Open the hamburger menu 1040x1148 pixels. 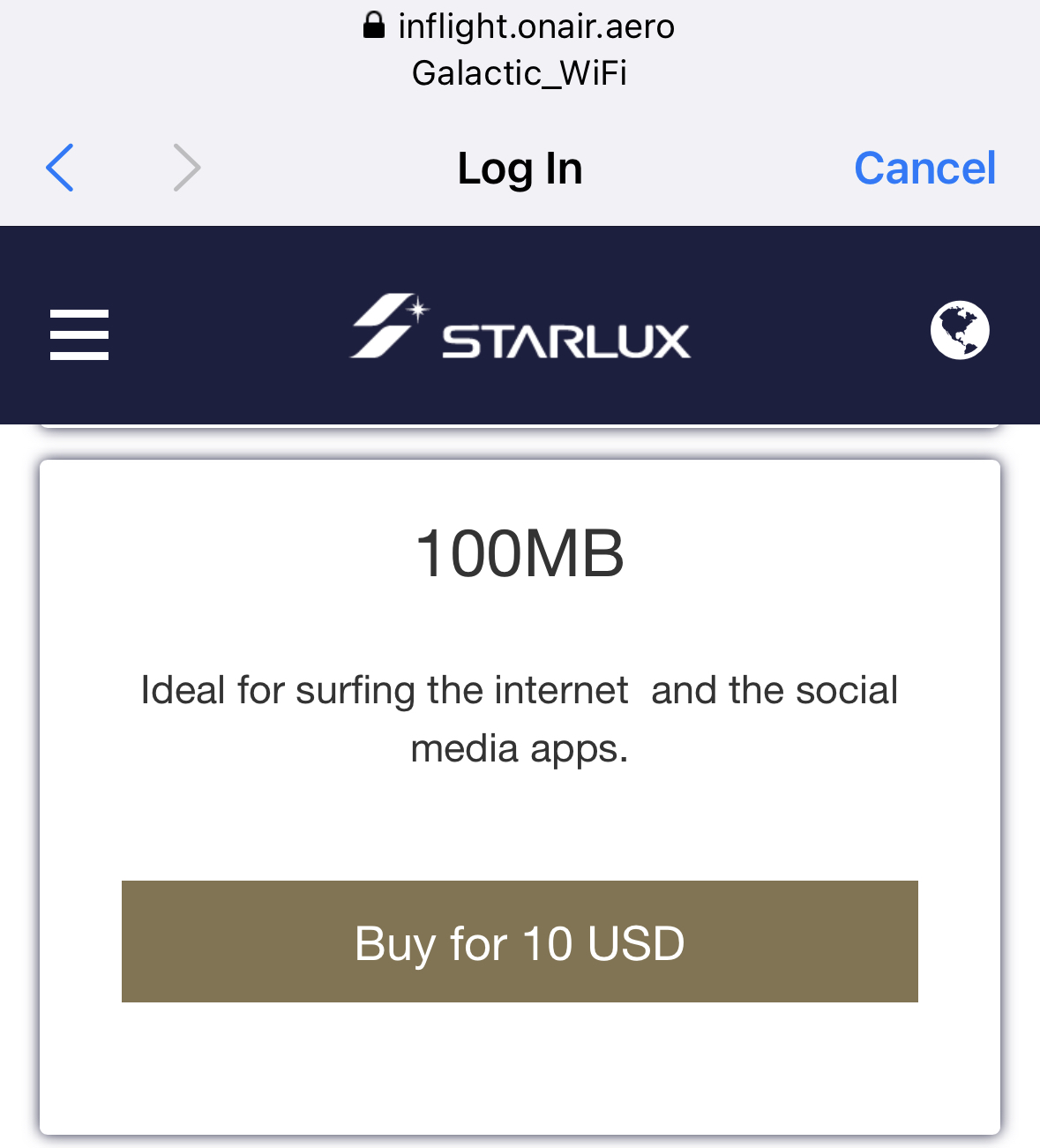(79, 334)
